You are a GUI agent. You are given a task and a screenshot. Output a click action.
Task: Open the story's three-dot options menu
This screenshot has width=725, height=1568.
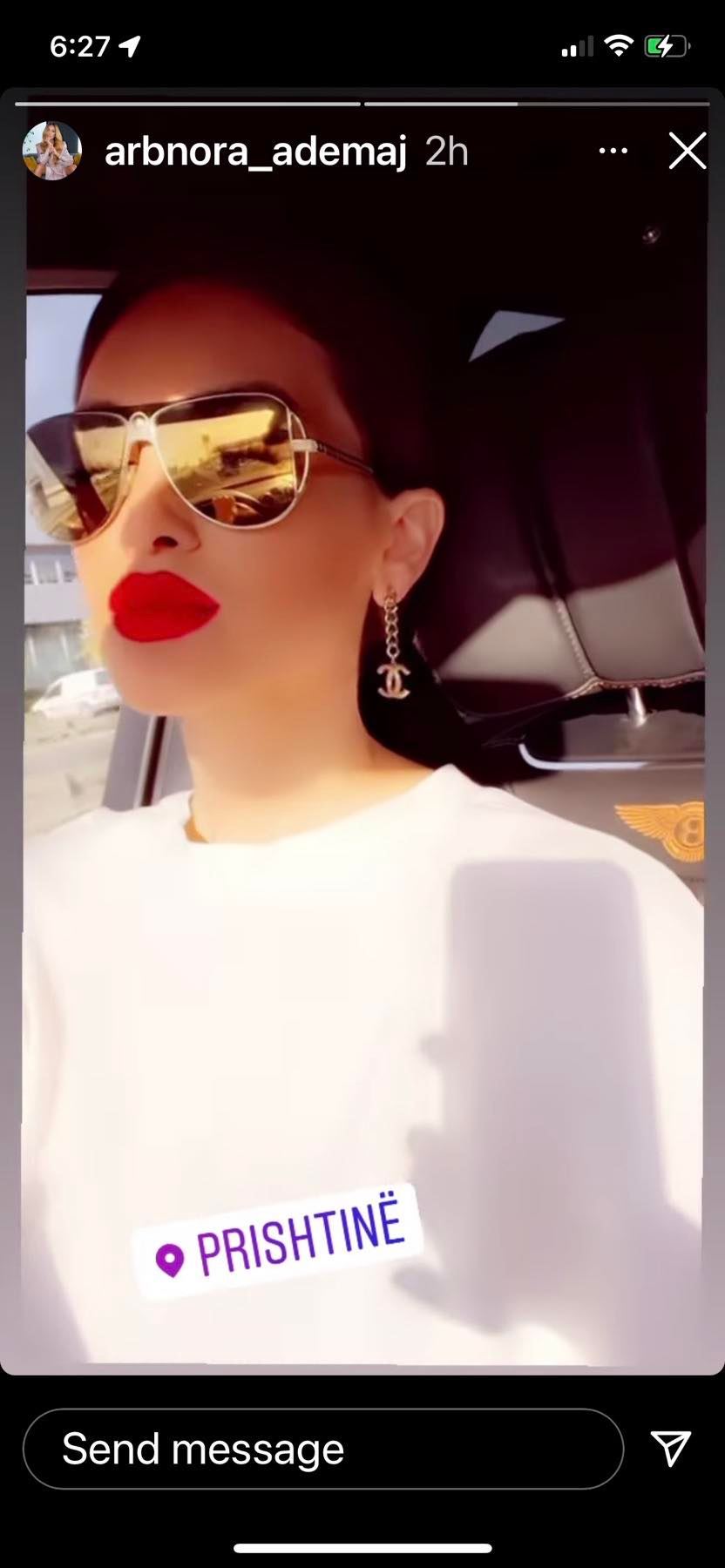coord(613,152)
